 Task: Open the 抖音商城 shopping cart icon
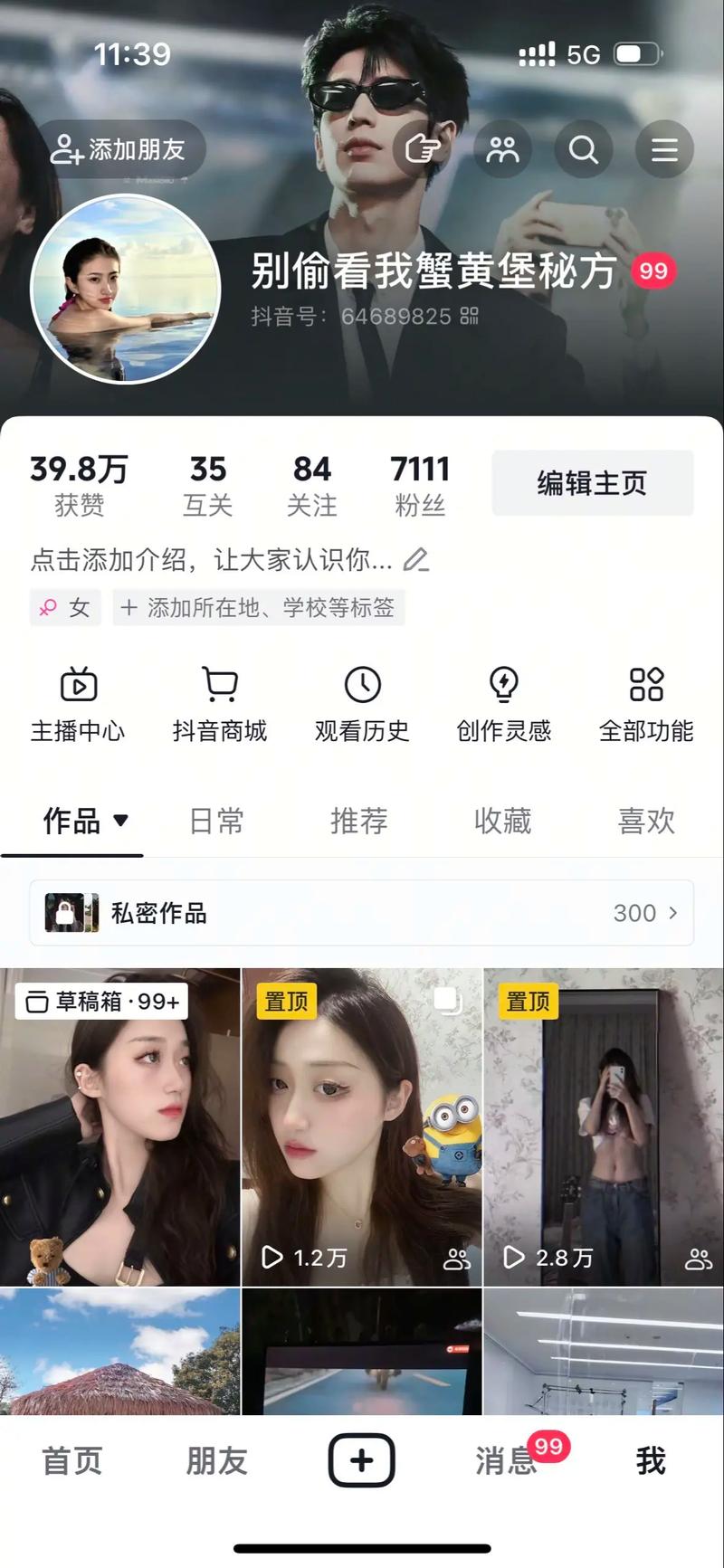coord(220,688)
